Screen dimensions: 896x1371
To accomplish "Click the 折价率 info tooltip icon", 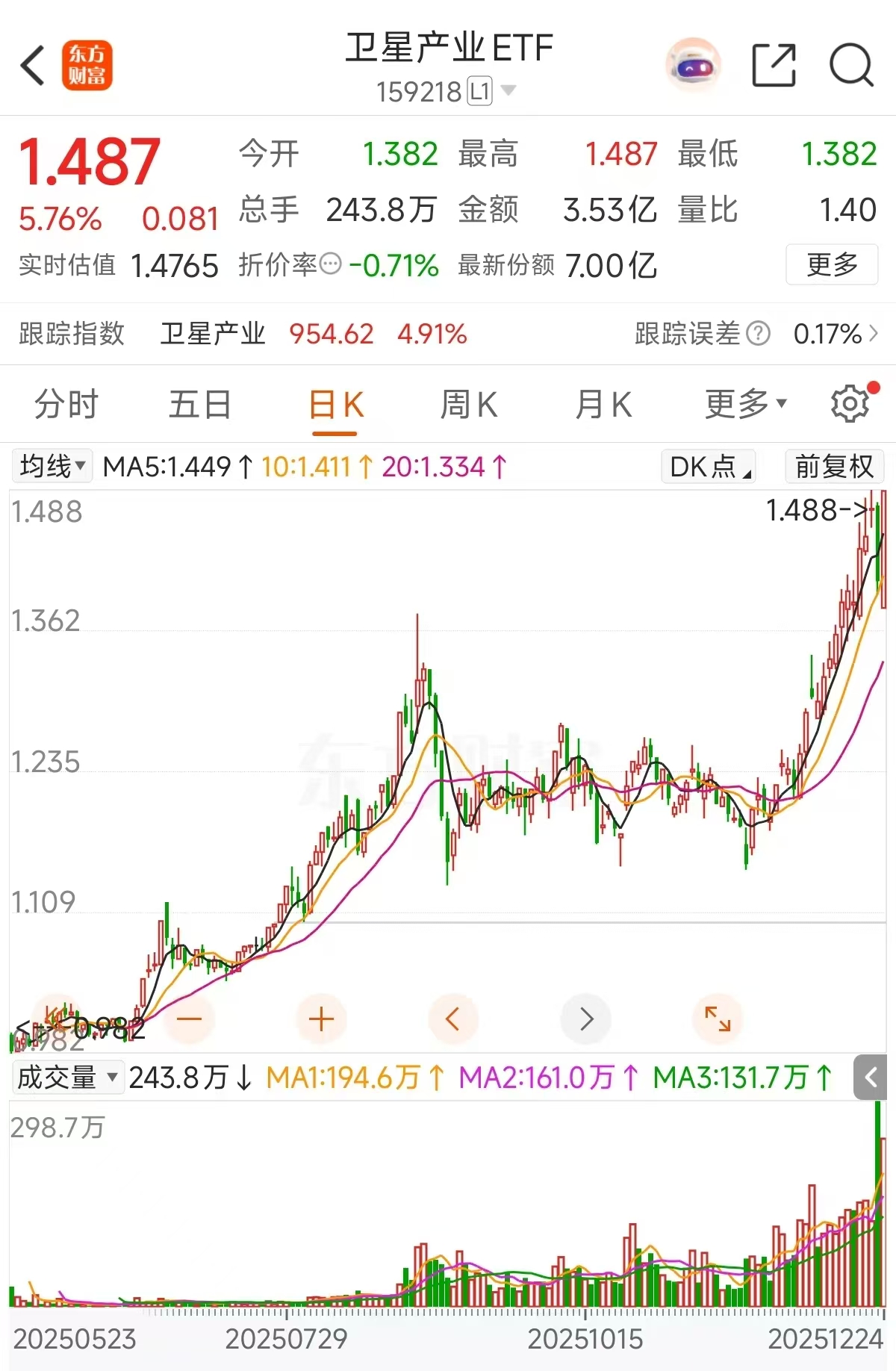I will click(331, 264).
